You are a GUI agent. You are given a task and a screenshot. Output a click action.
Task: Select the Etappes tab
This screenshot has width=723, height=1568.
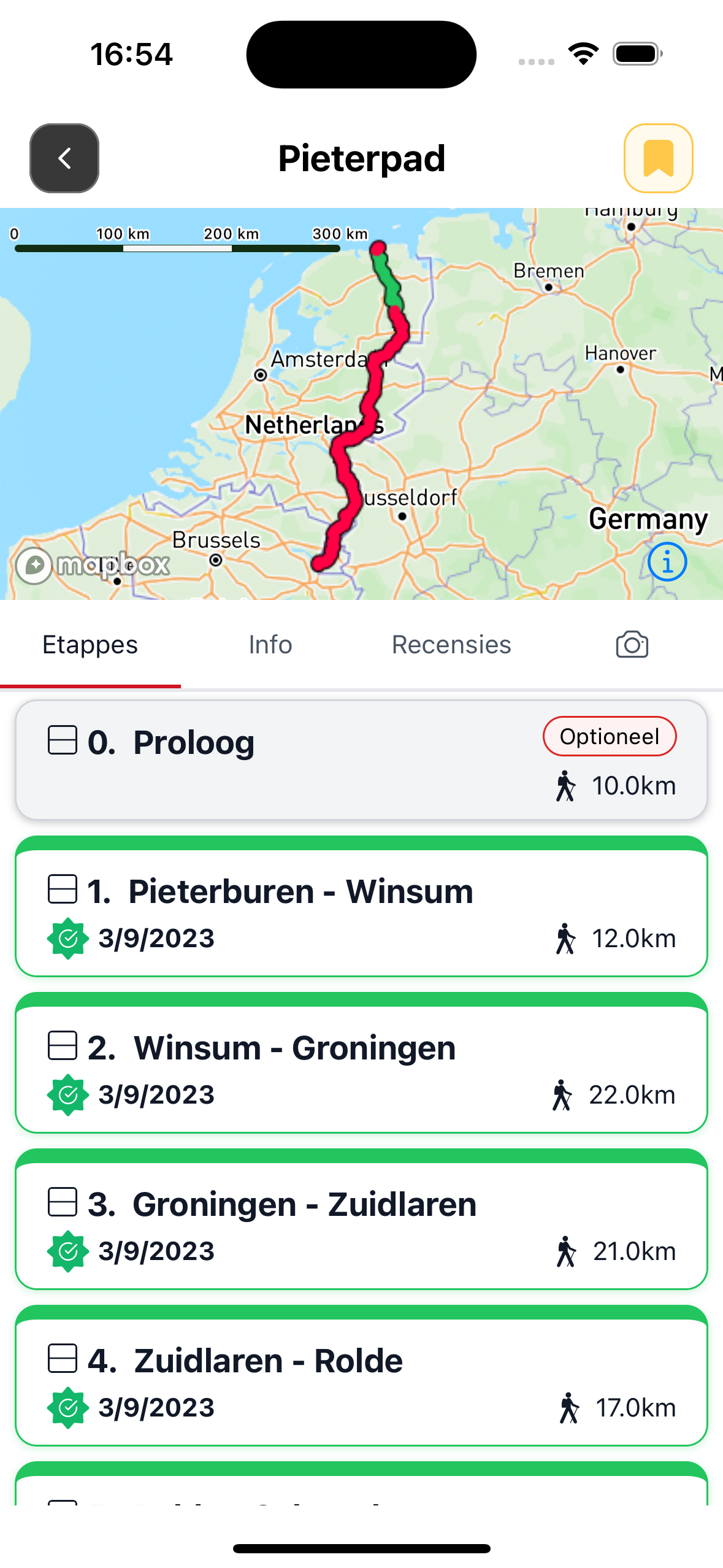(x=90, y=645)
